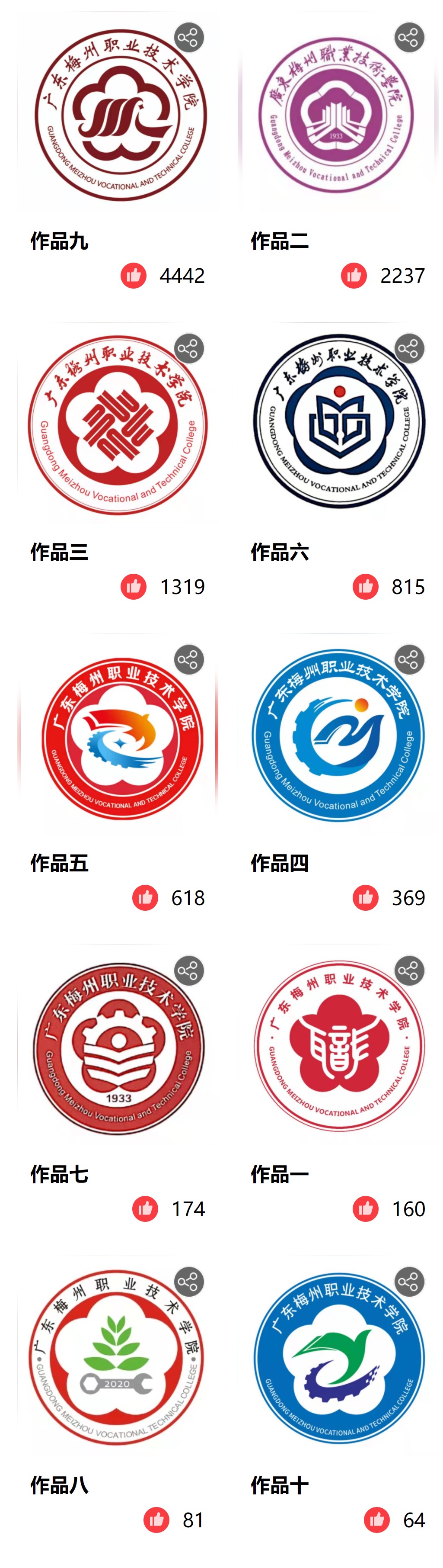
Task: Share entry 作品八
Action: [x=189, y=1282]
